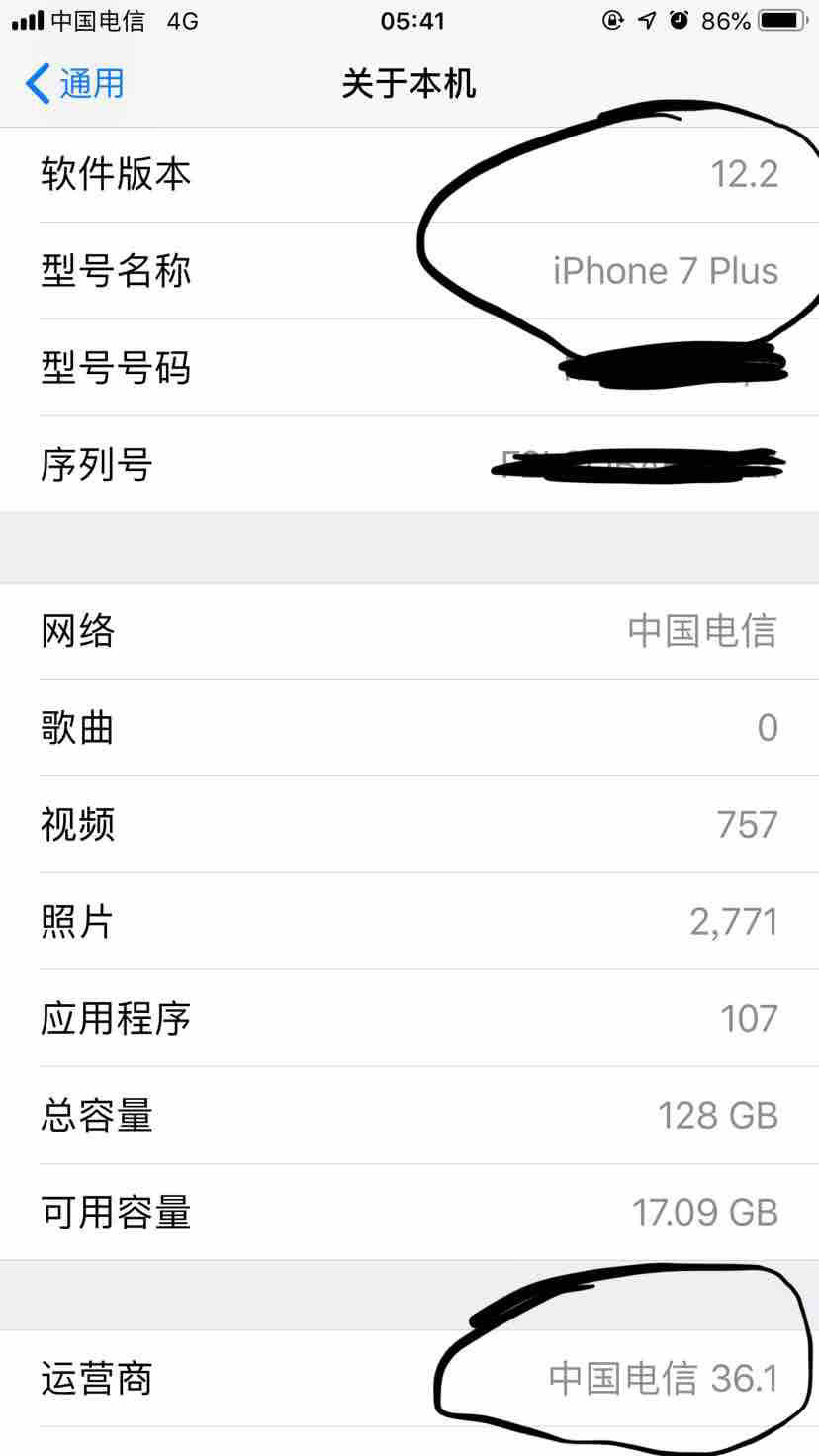Select the 软件版本 row showing 12.2
Screen dimensions: 819x1456
point(409,174)
